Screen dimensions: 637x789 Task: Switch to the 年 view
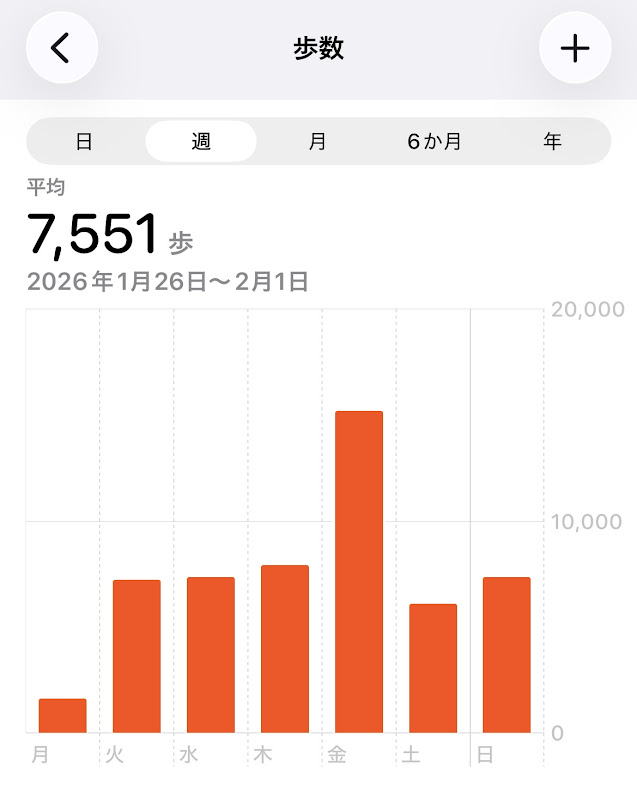coord(552,141)
